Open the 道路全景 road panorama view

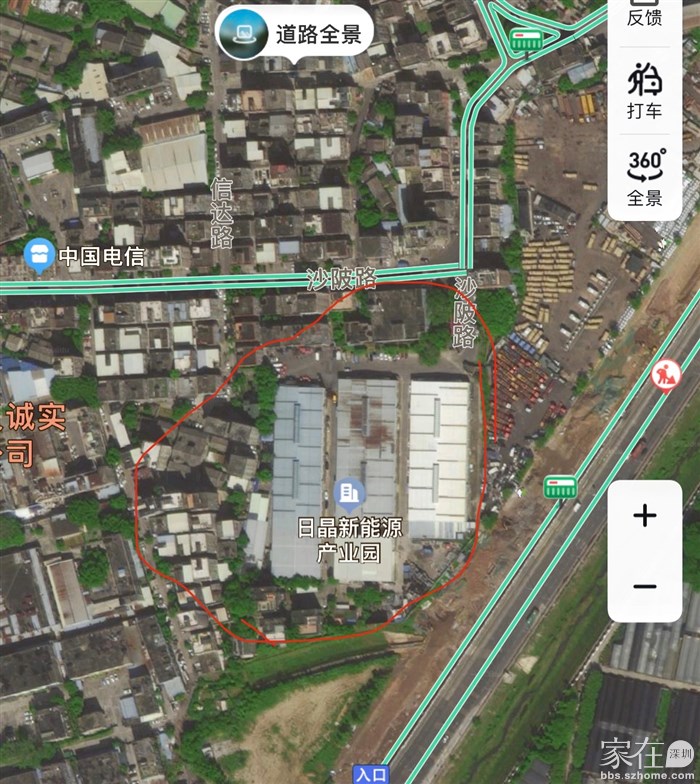pyautogui.click(x=295, y=35)
